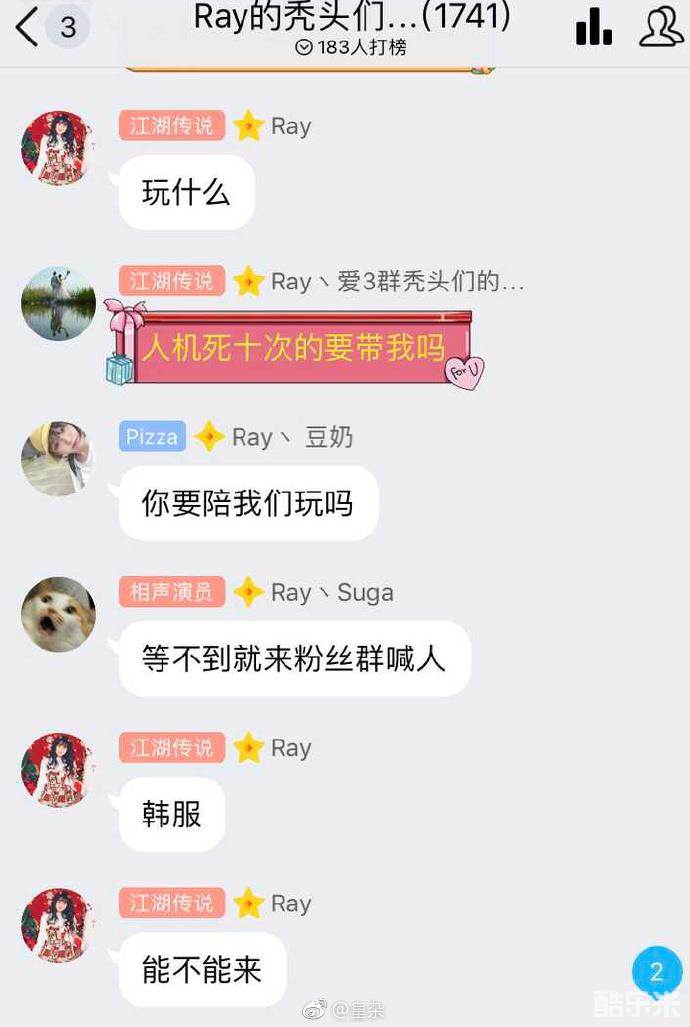Open the group ranking bar chart icon

593,26
